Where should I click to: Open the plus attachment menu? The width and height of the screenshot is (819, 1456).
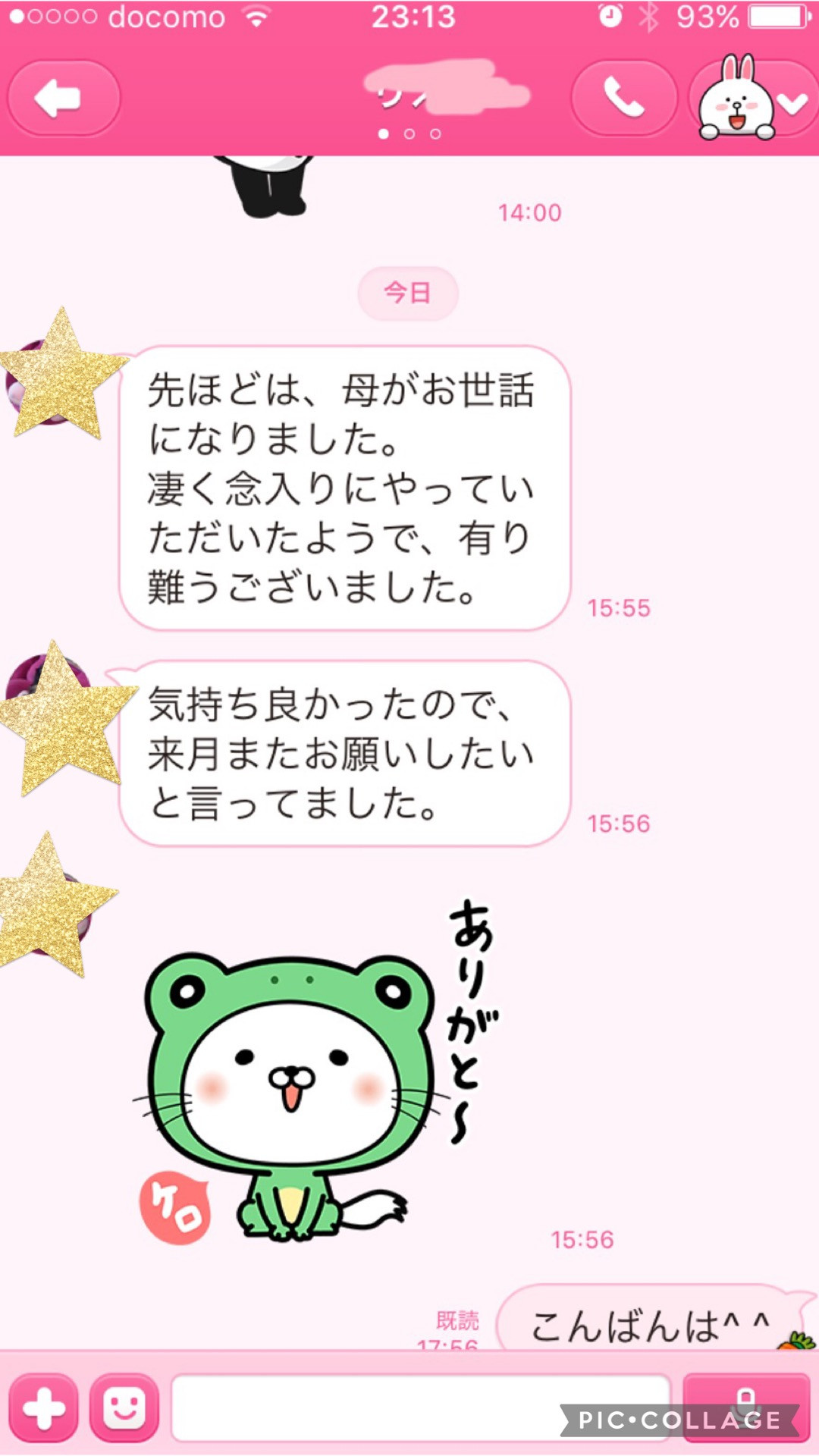coord(44,1408)
